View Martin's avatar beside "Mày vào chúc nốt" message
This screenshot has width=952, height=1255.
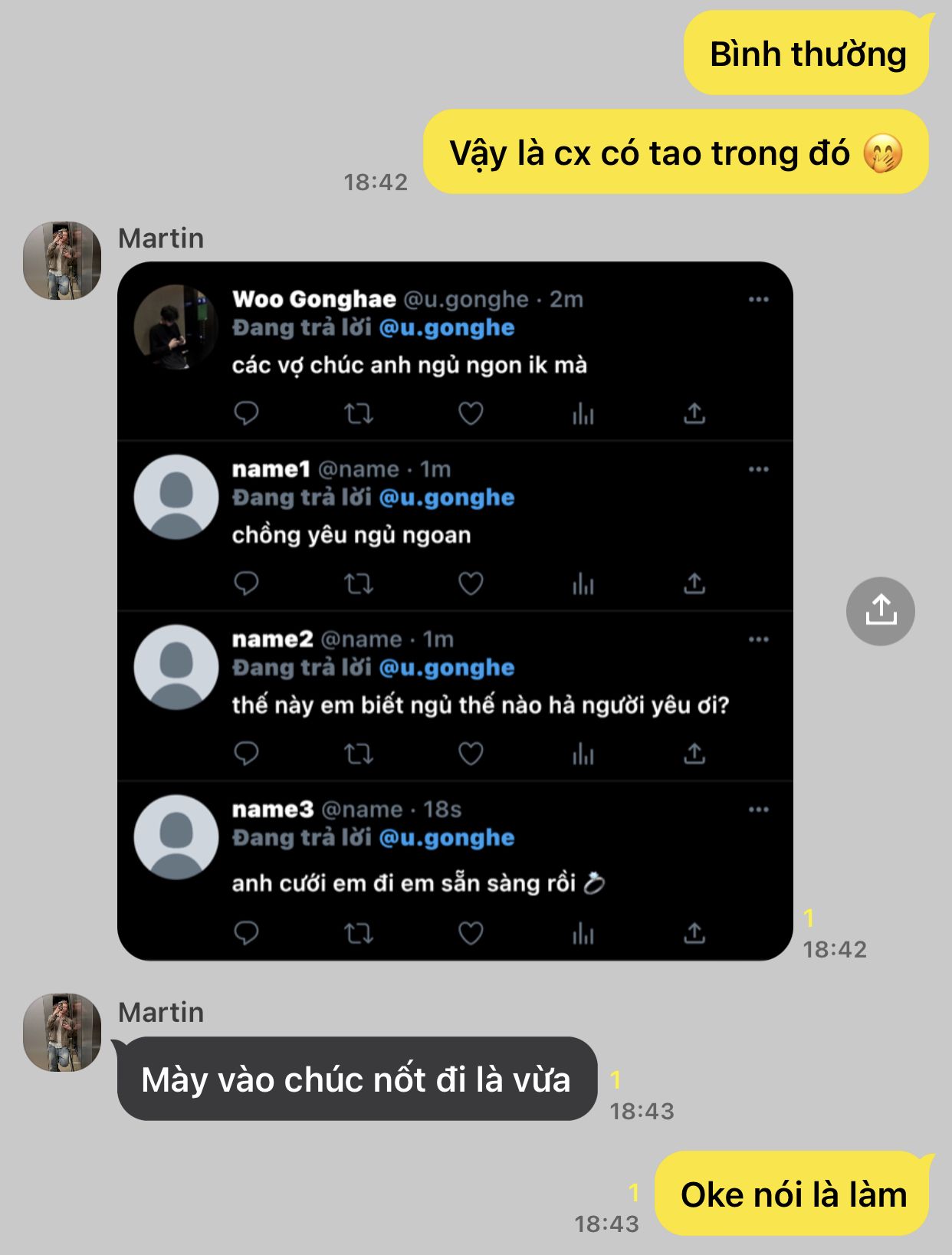pyautogui.click(x=62, y=1033)
